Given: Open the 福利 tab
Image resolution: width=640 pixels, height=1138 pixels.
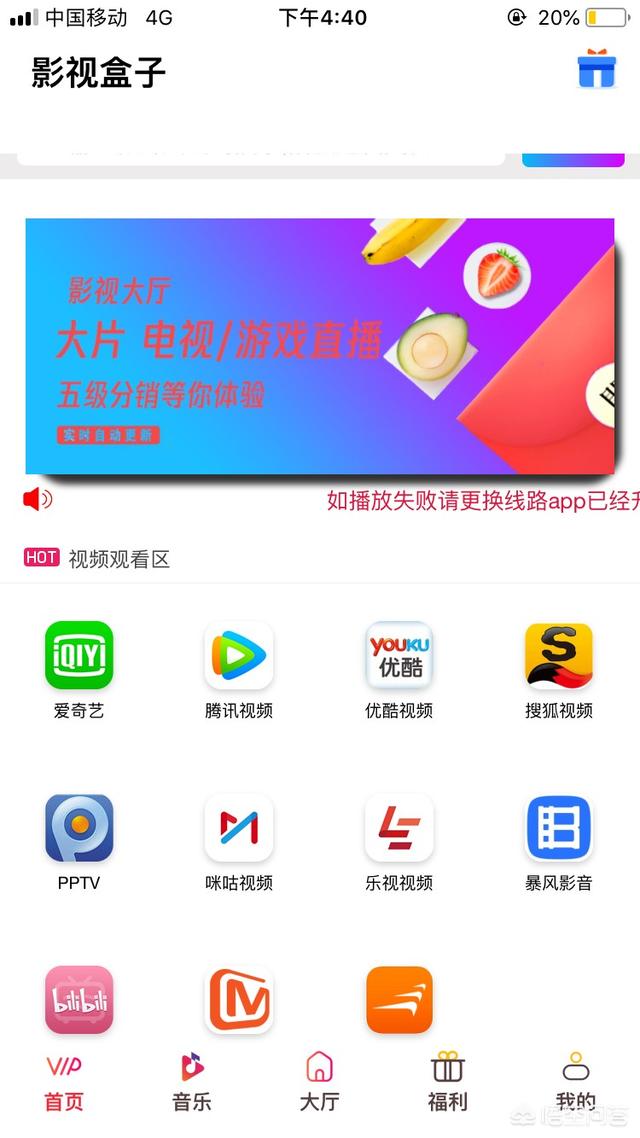Looking at the screenshot, I should pyautogui.click(x=447, y=1083).
